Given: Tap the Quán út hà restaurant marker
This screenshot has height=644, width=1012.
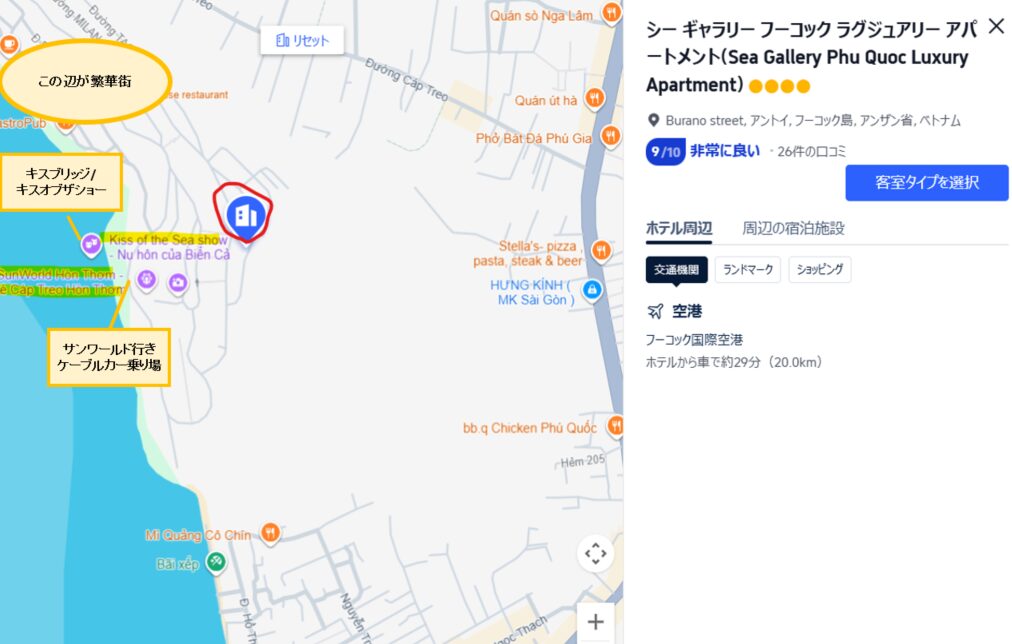Looking at the screenshot, I should click(x=596, y=99).
